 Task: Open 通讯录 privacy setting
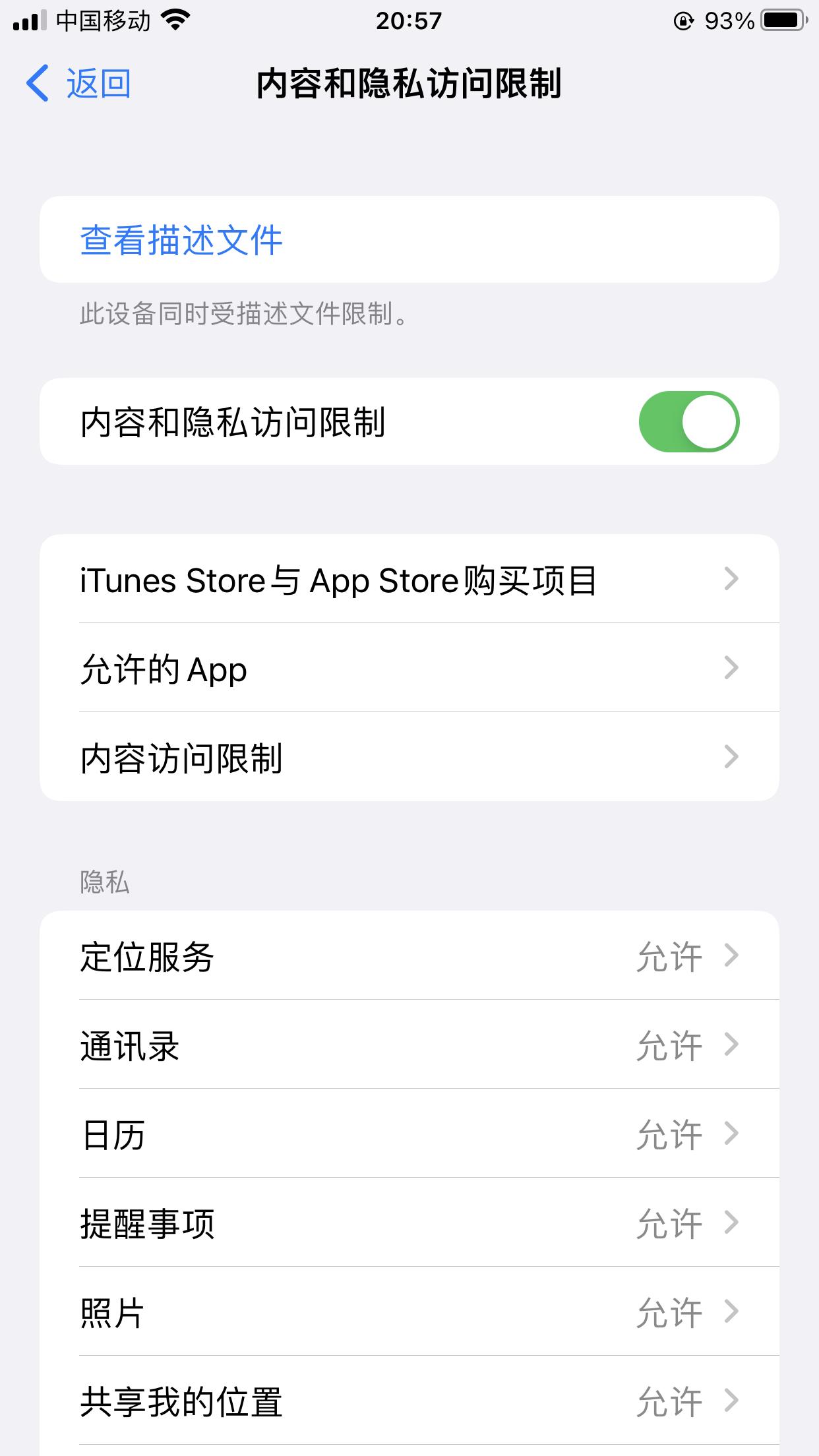point(409,1045)
